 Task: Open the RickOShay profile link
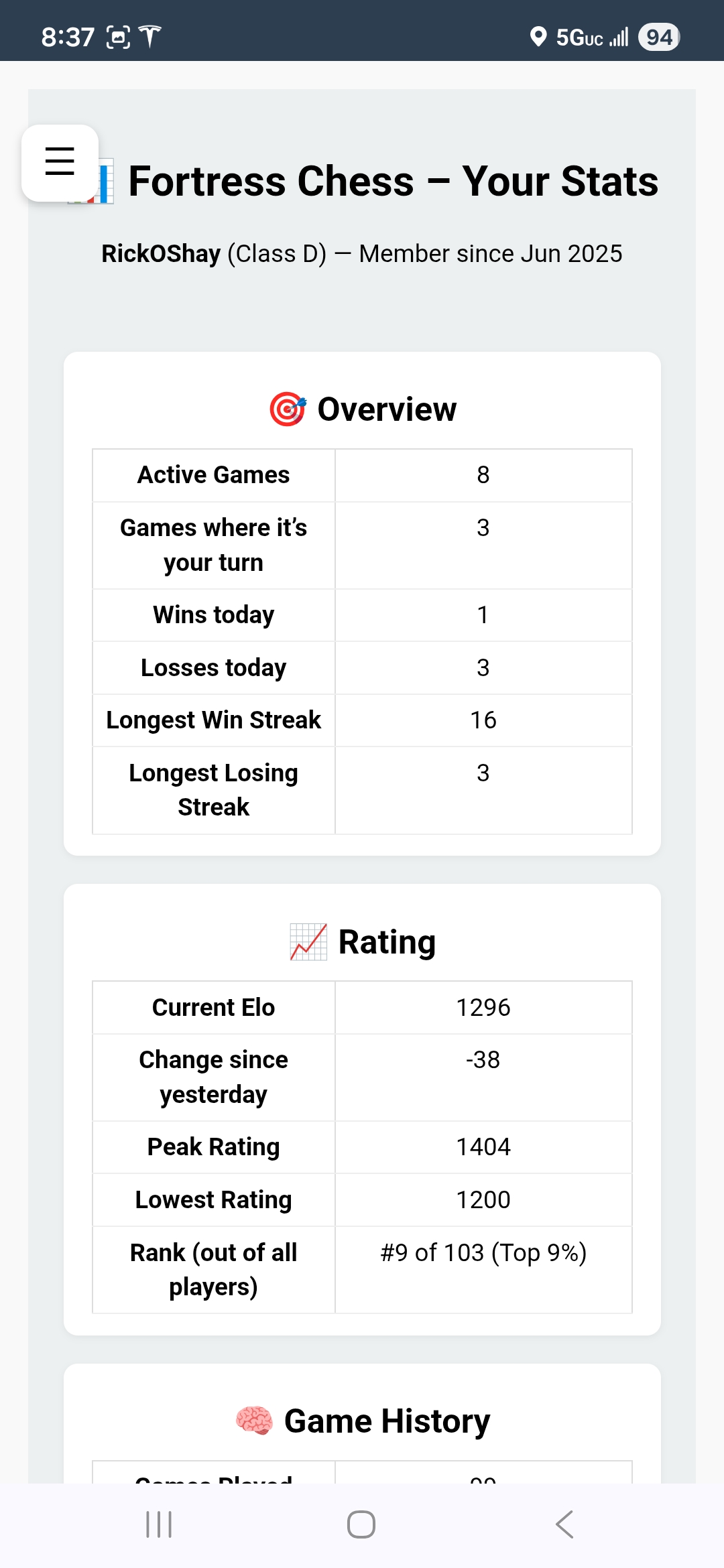click(160, 253)
